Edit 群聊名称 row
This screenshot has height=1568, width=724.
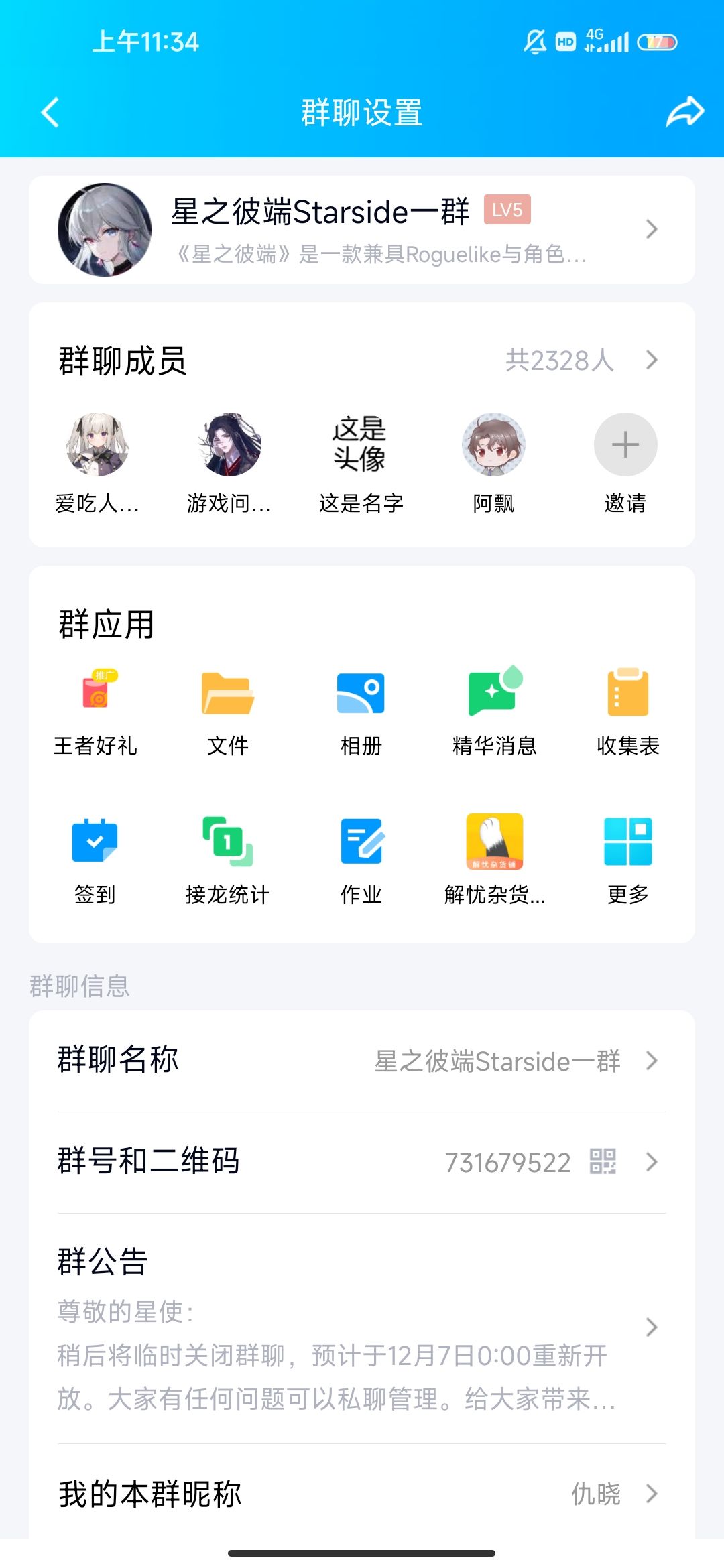[x=362, y=1061]
